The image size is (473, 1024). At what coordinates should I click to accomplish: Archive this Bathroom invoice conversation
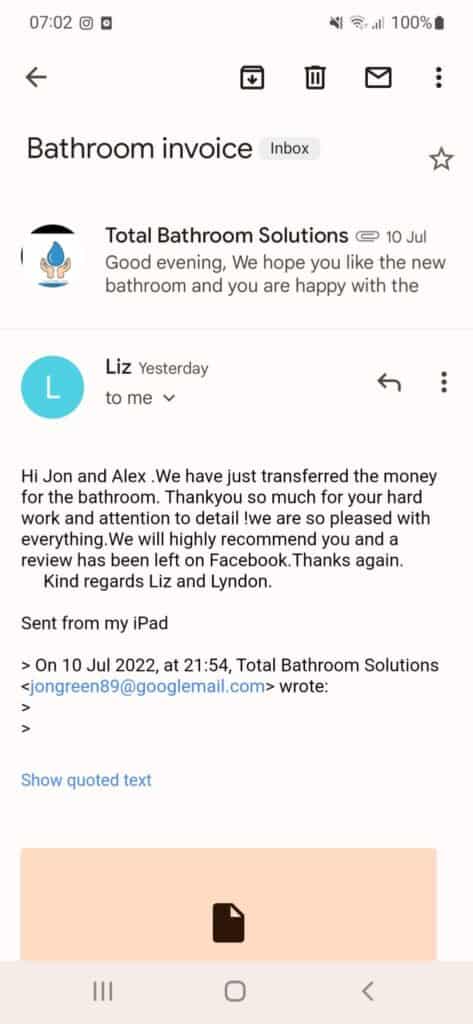(x=252, y=78)
